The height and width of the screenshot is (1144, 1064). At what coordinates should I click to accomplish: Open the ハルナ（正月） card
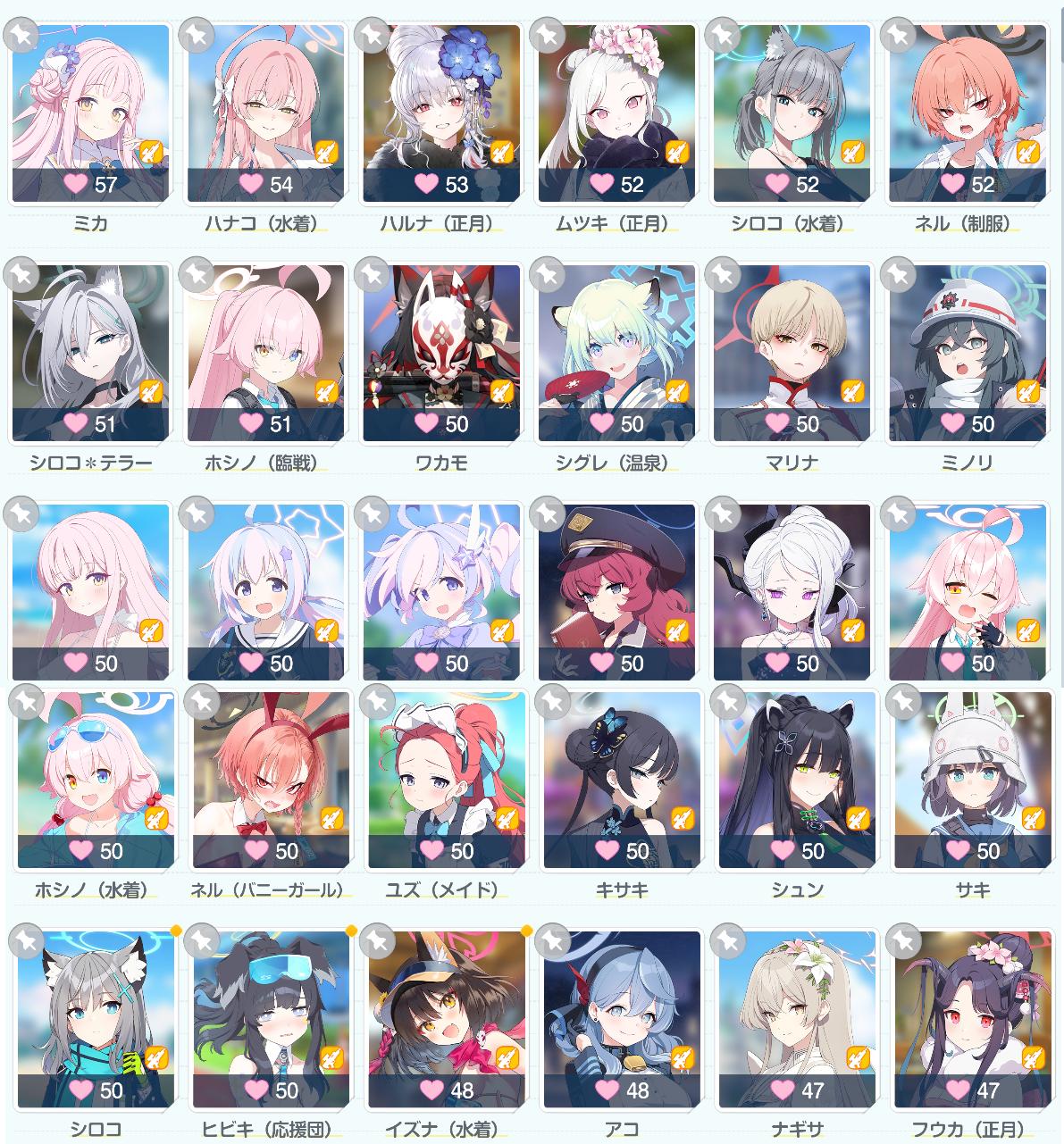coord(441,112)
